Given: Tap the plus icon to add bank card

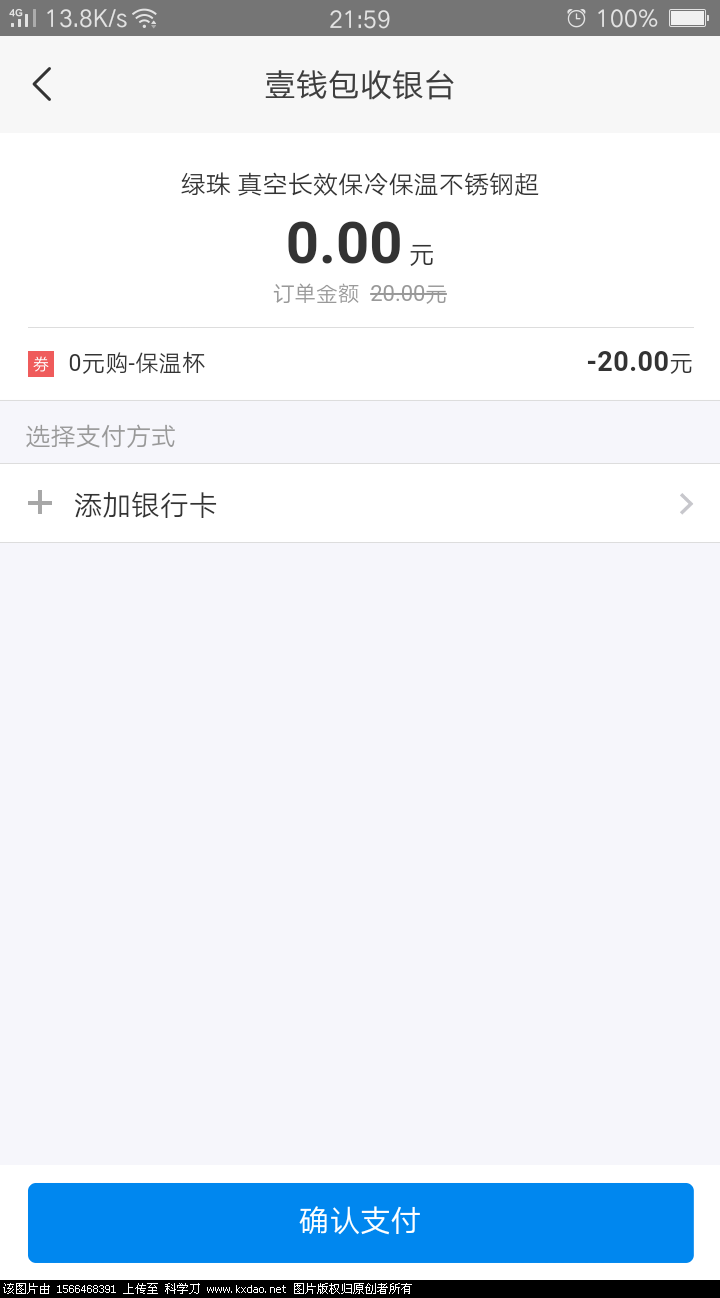Looking at the screenshot, I should (39, 503).
